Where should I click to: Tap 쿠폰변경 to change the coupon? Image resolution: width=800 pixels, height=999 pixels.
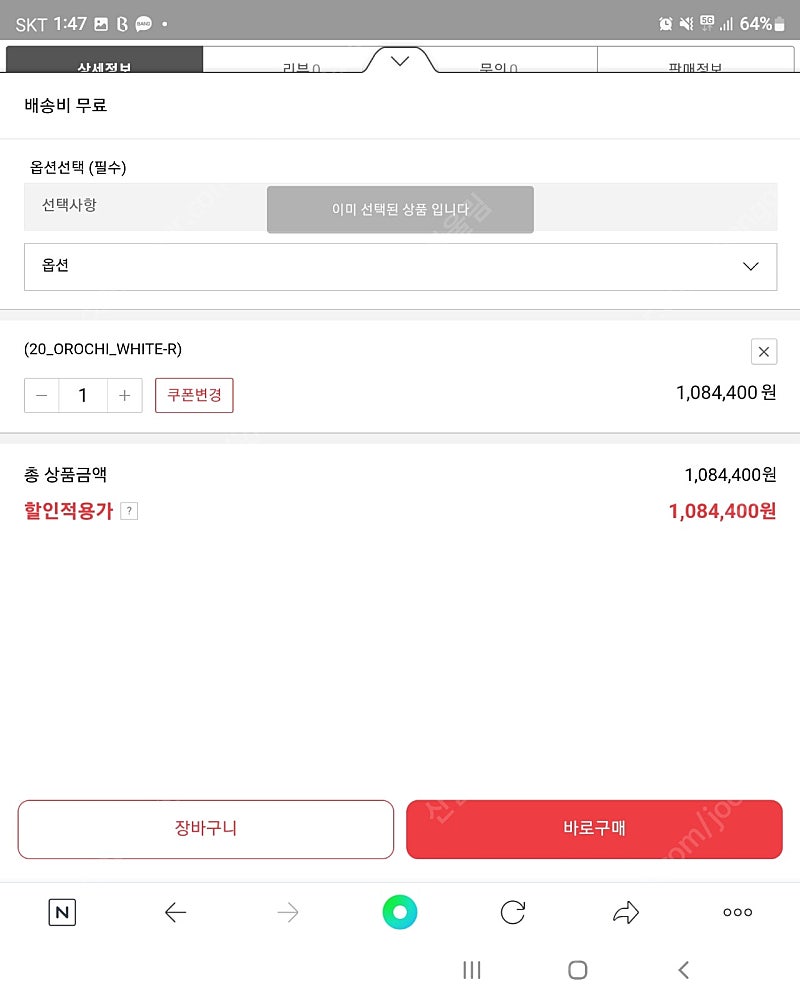[x=194, y=395]
